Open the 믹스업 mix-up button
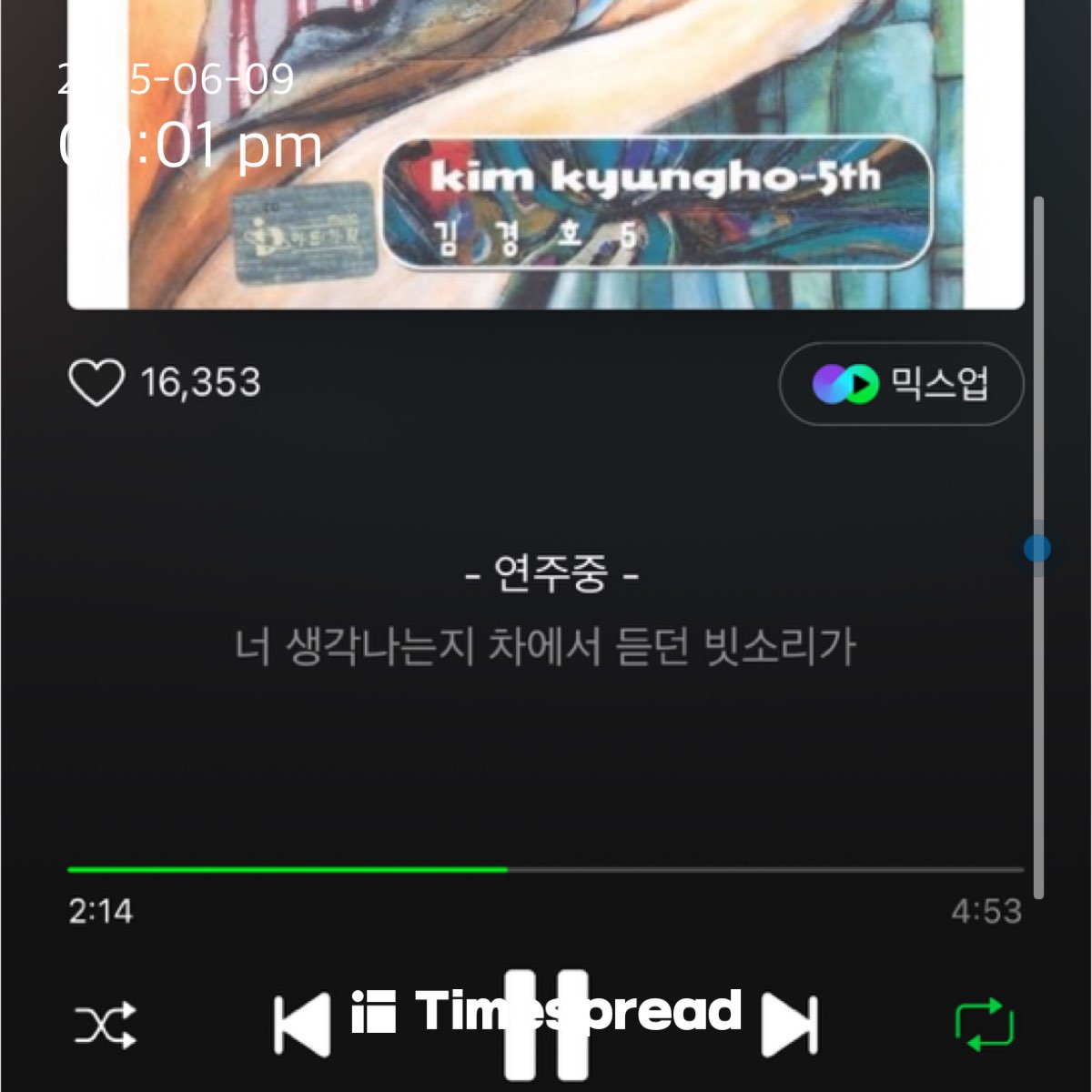Image resolution: width=1092 pixels, height=1092 pixels. pos(901,384)
